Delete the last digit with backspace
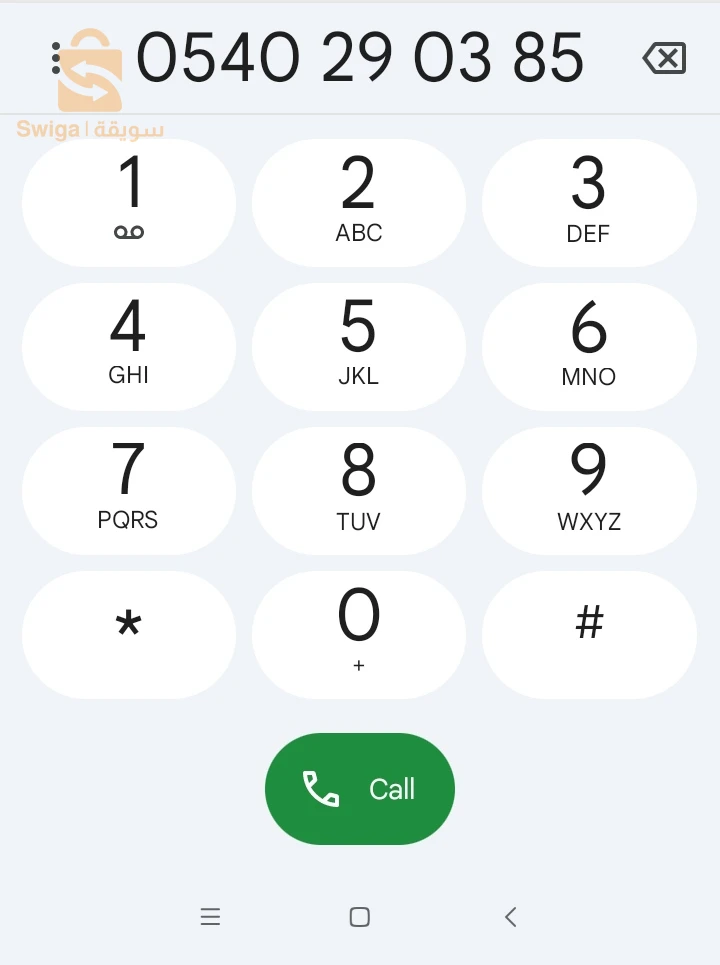Image resolution: width=720 pixels, height=965 pixels. pyautogui.click(x=664, y=59)
